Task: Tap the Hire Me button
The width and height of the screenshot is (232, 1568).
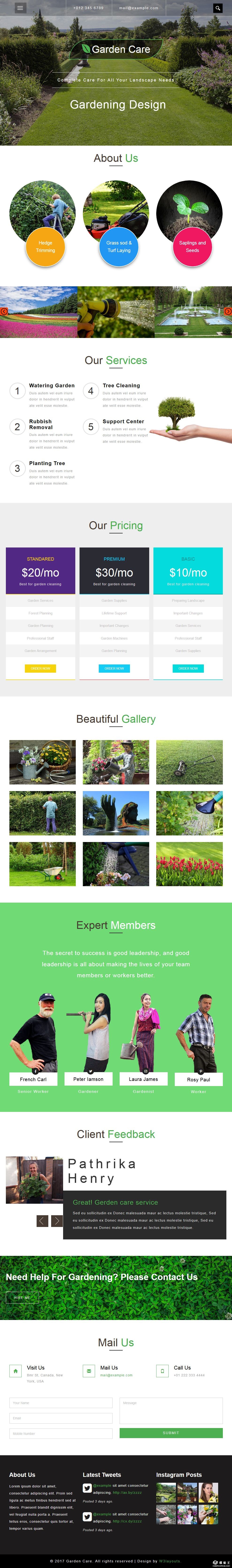Action: coord(22,1297)
